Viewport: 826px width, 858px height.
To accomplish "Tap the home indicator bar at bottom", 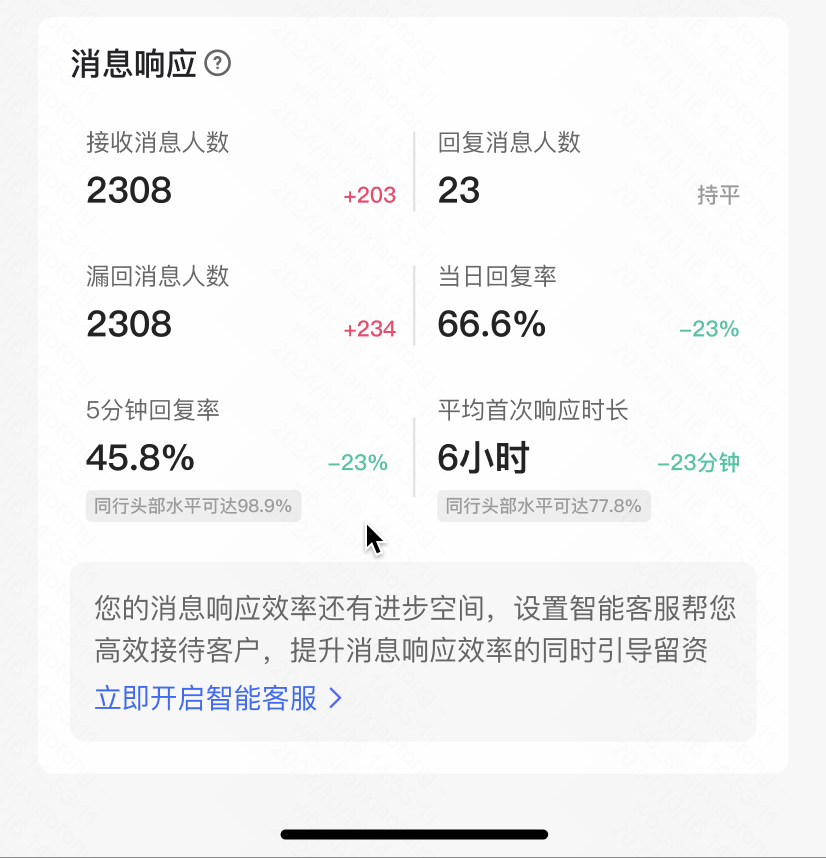I will click(x=413, y=833).
